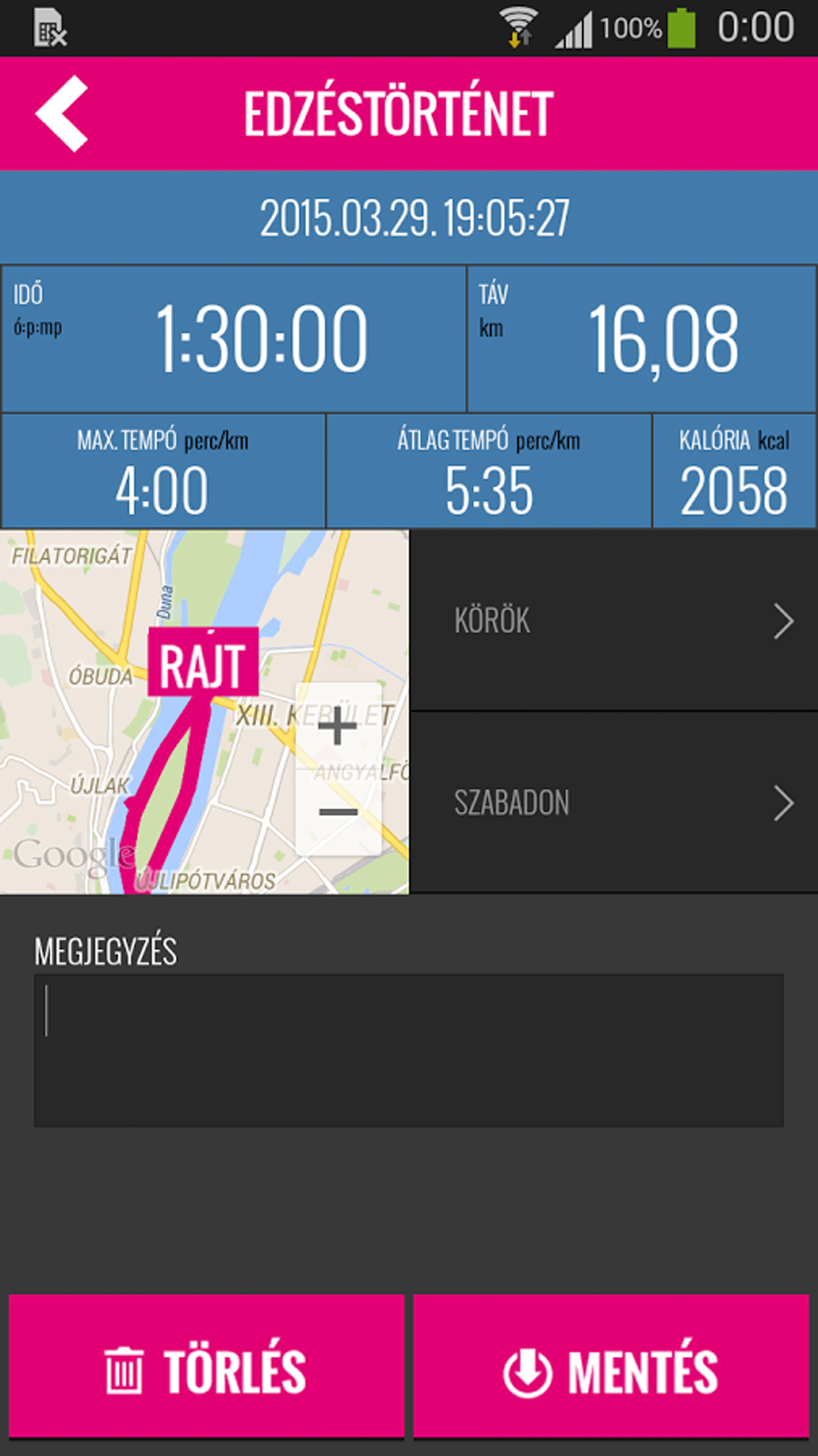Open the route map thumbnail
This screenshot has height=1456, width=818.
coord(204,712)
